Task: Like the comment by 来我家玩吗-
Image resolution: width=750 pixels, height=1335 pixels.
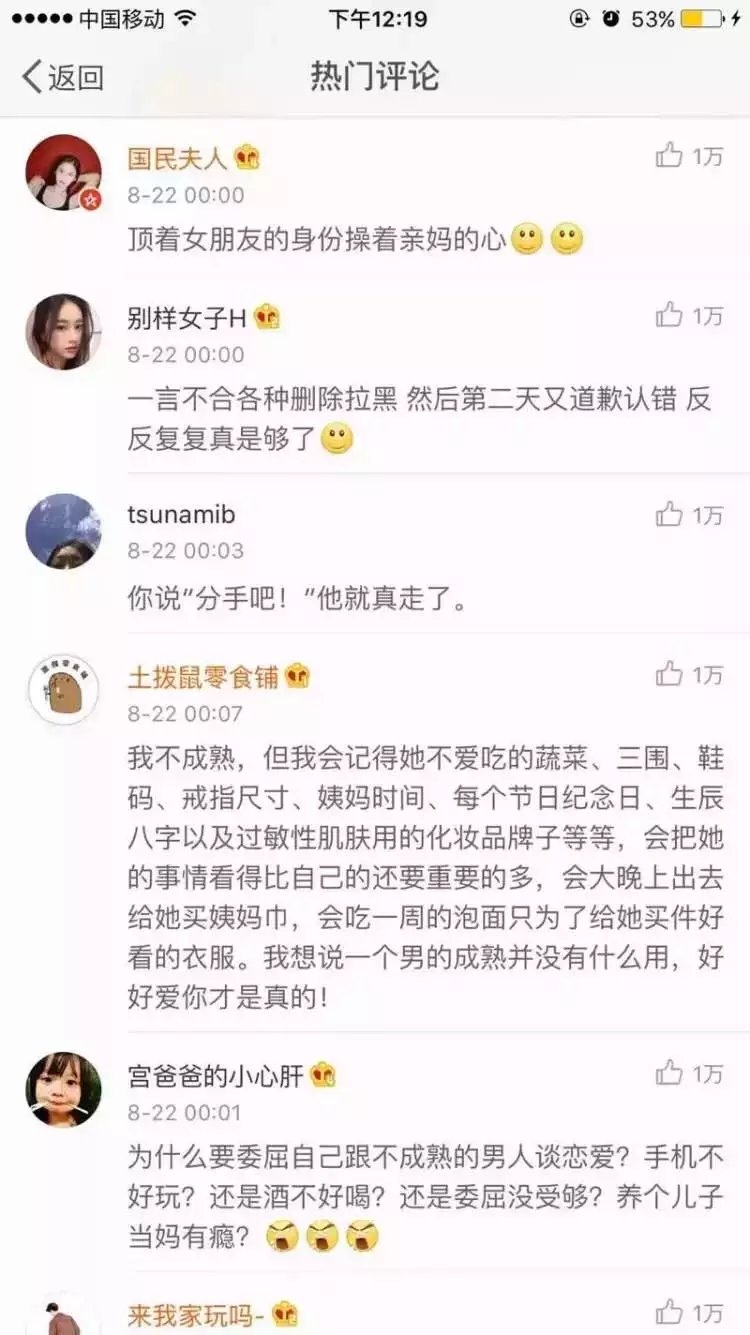Action: 689,1312
